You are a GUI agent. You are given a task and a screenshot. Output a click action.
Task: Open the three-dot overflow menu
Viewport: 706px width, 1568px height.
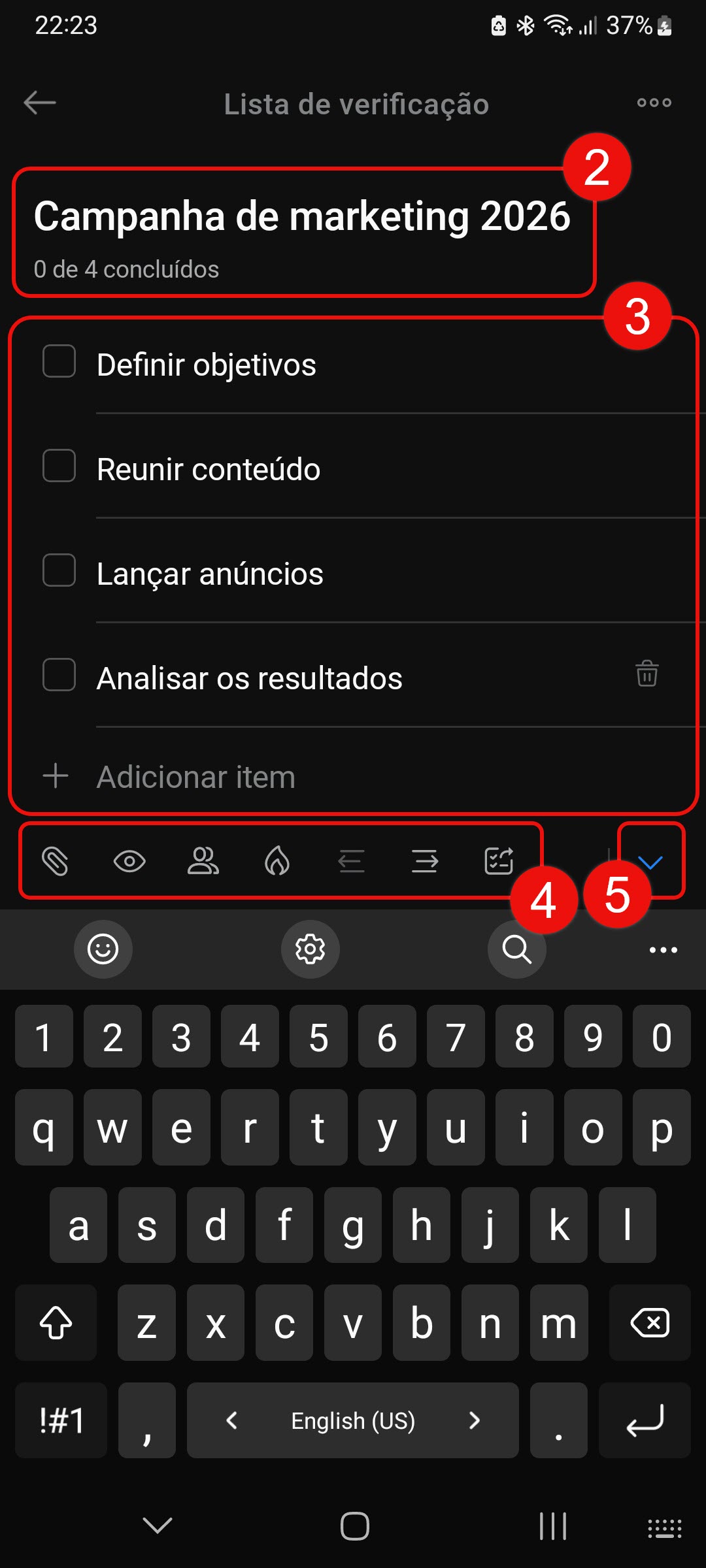click(654, 103)
